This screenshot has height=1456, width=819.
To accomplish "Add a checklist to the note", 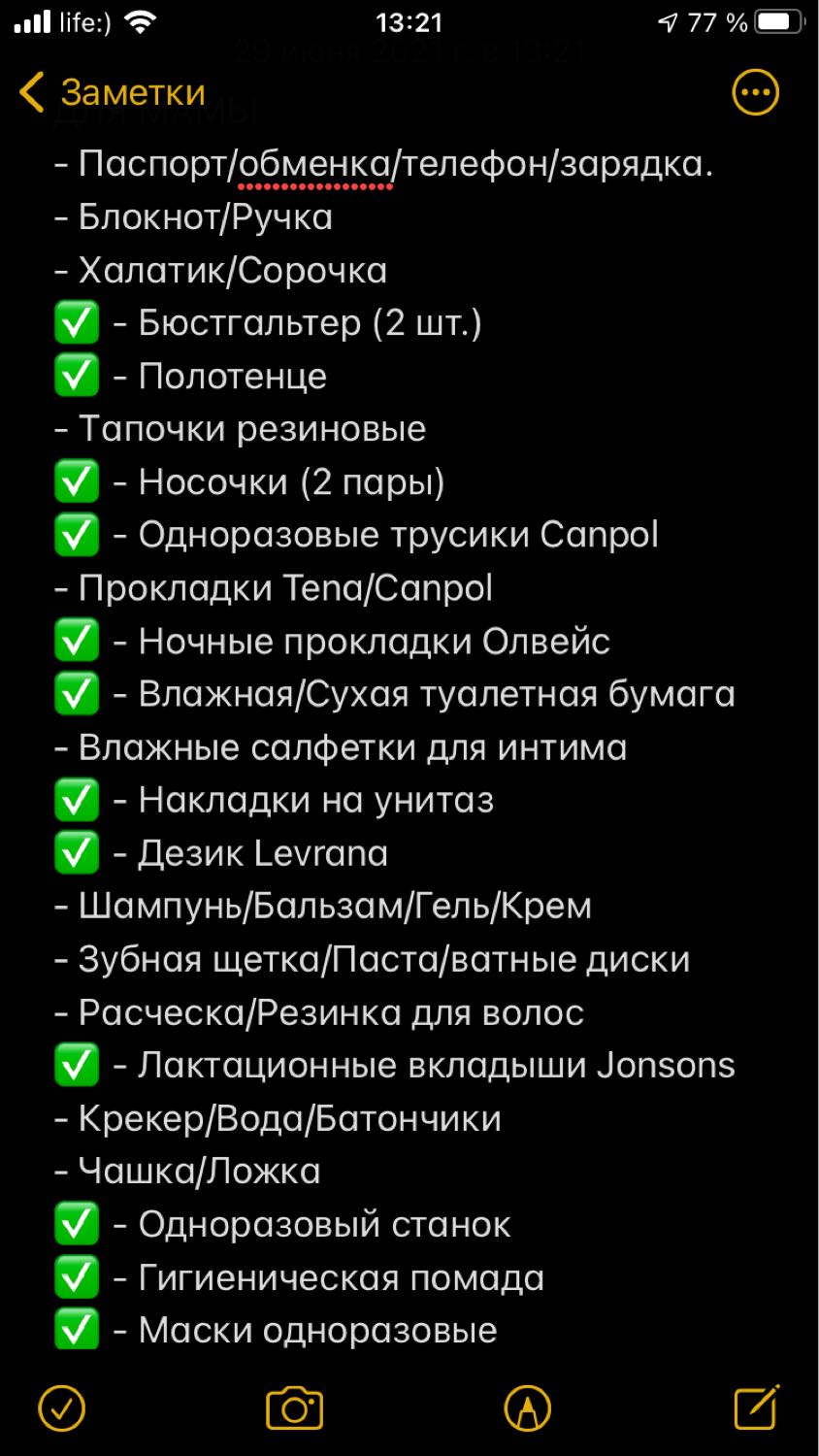I will pos(62,1406).
